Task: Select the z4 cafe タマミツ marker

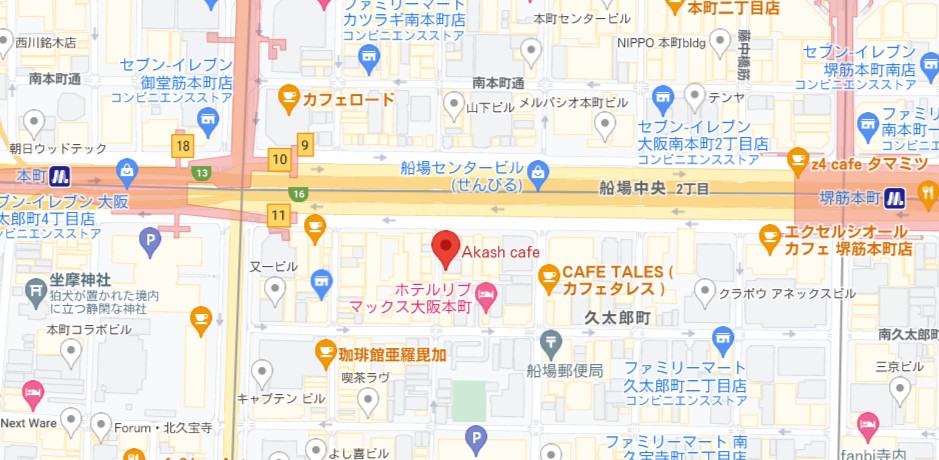Action: click(797, 158)
